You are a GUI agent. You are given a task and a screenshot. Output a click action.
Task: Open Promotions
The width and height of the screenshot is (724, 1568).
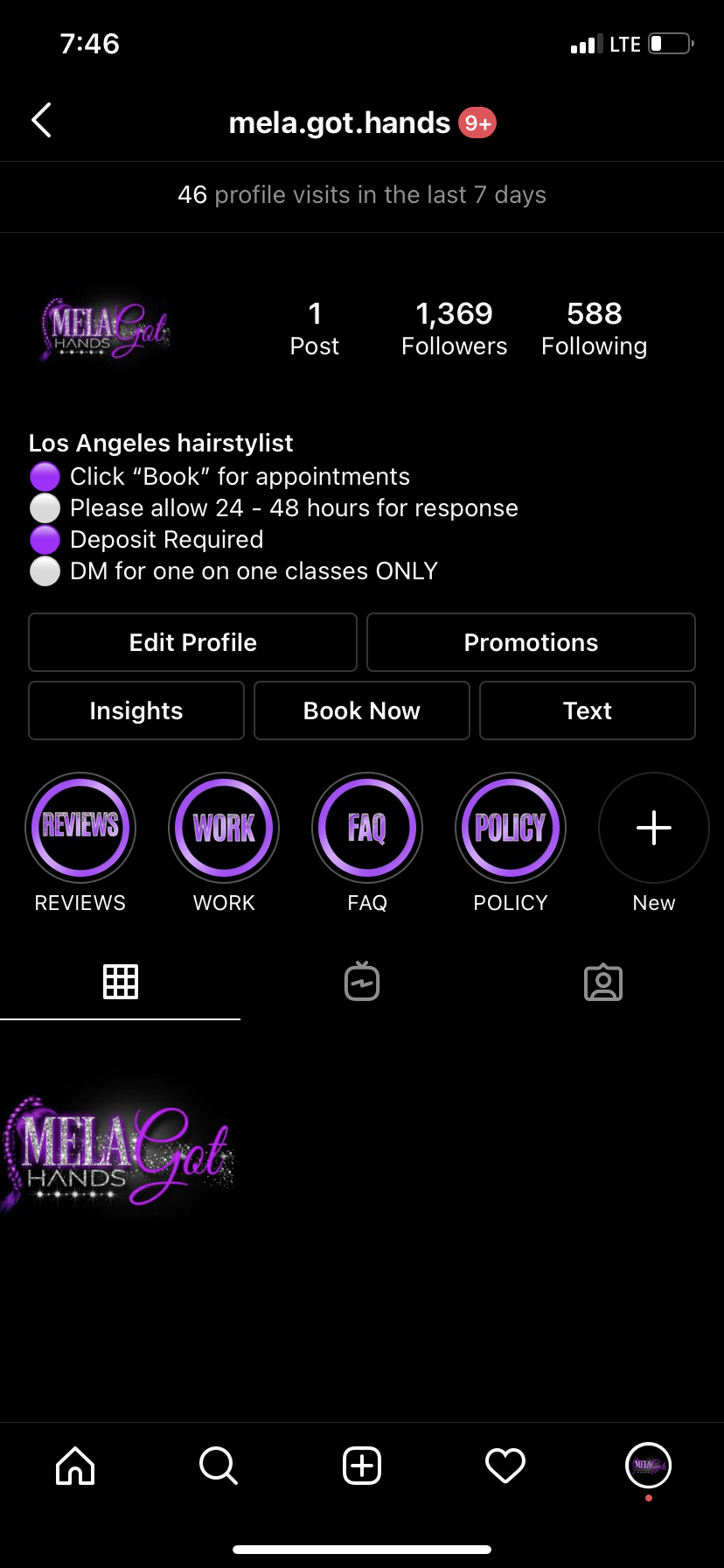pyautogui.click(x=531, y=642)
